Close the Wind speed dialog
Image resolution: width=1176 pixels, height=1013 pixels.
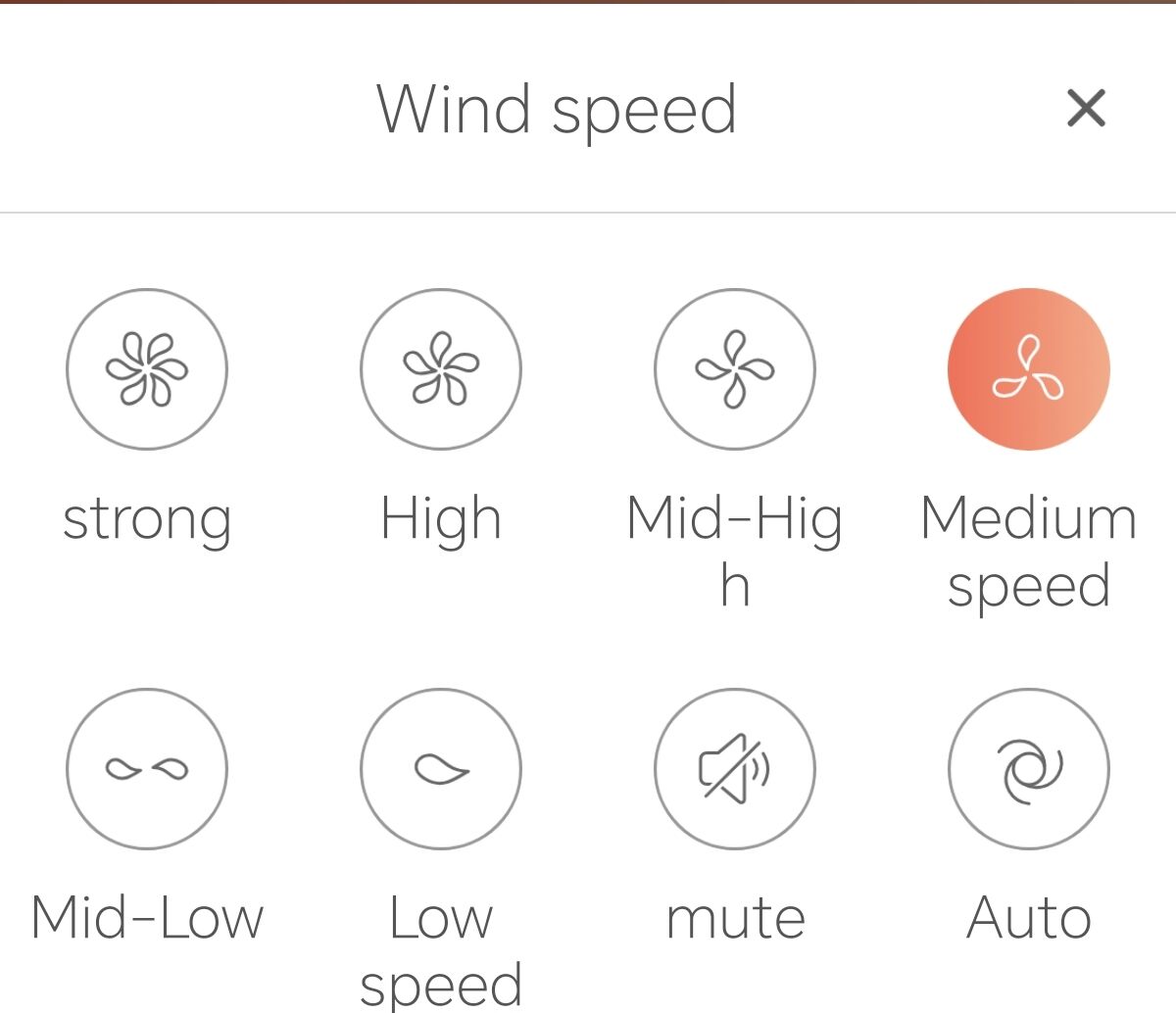point(1086,108)
